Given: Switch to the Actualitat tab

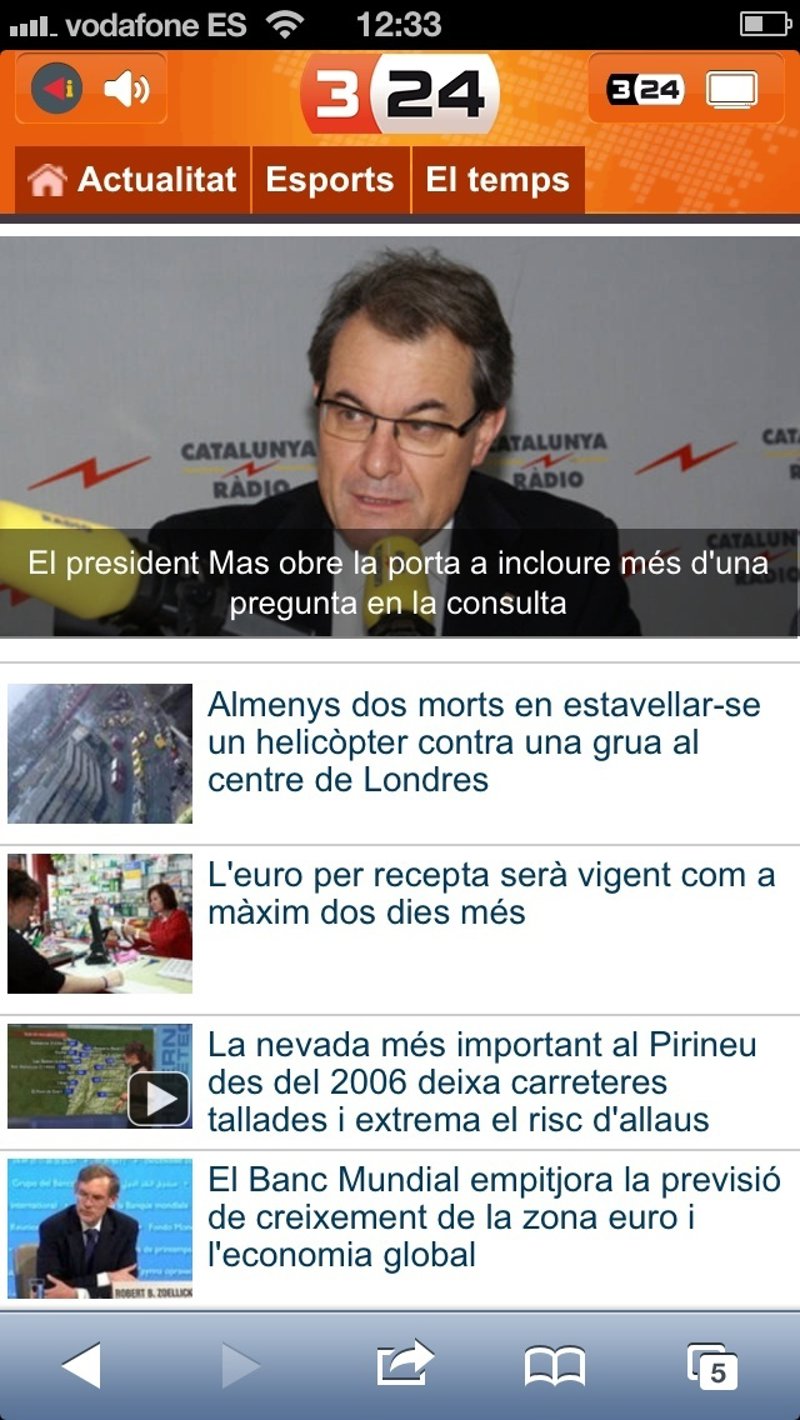Looking at the screenshot, I should (160, 180).
